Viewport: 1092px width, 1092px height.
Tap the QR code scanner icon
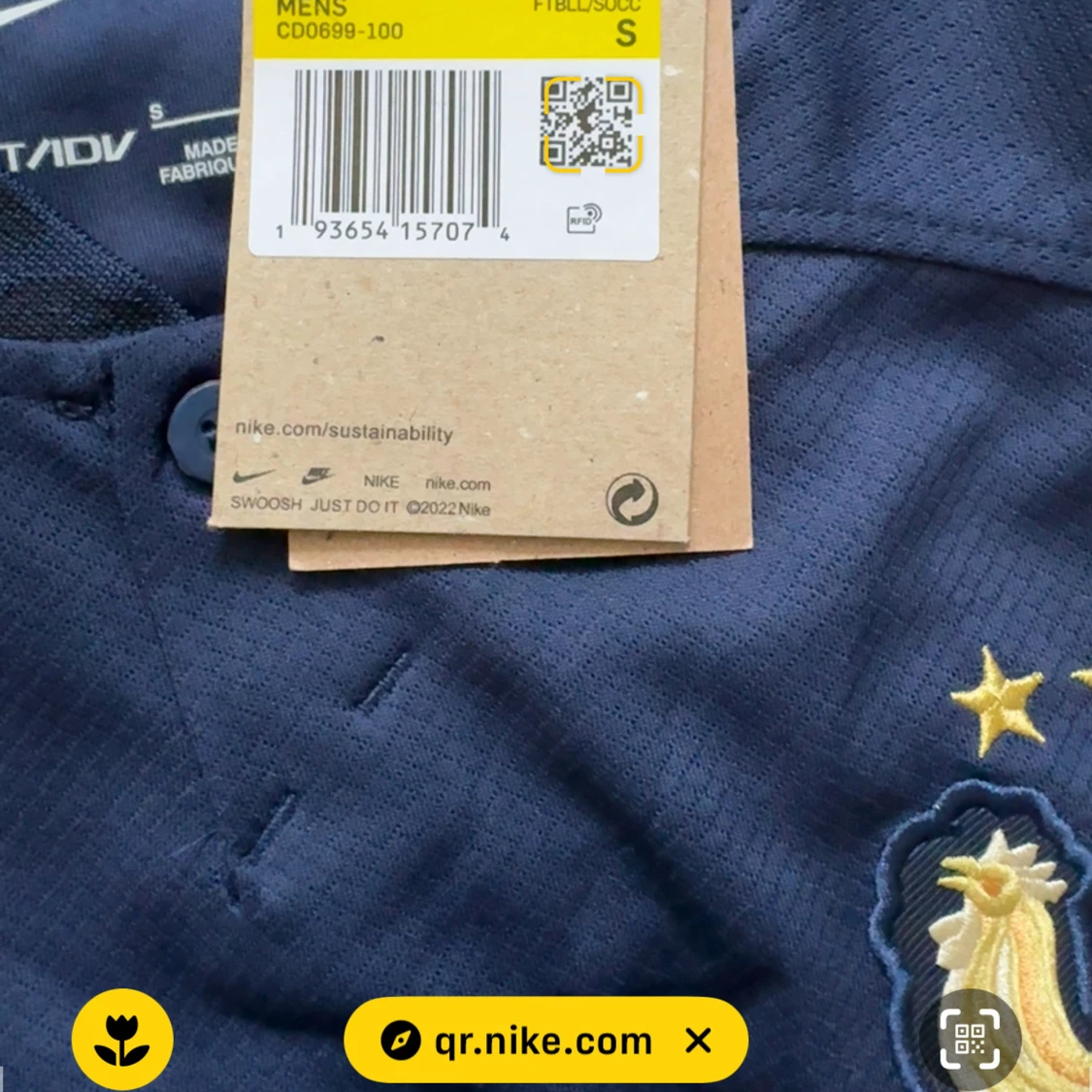(971, 1039)
